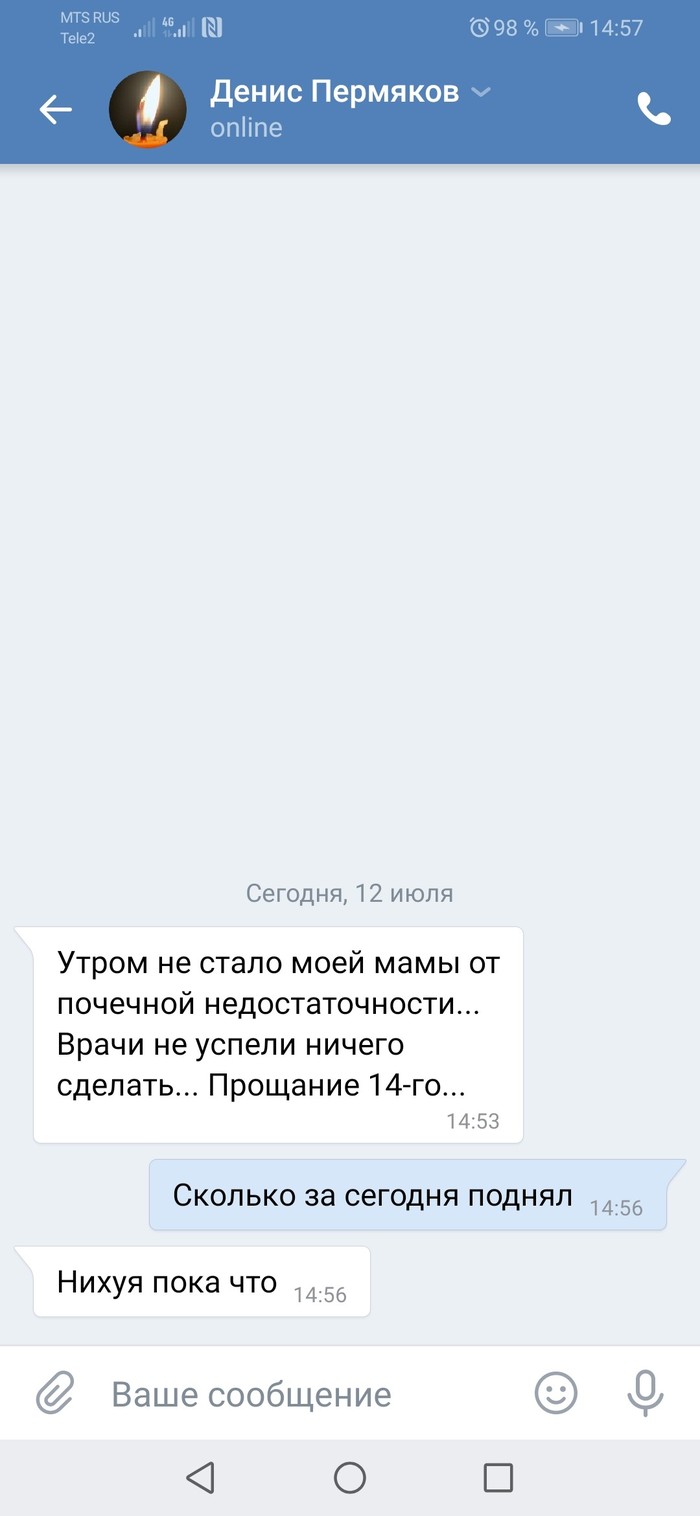Open the system recent apps view
The image size is (700, 1516).
[498, 1478]
